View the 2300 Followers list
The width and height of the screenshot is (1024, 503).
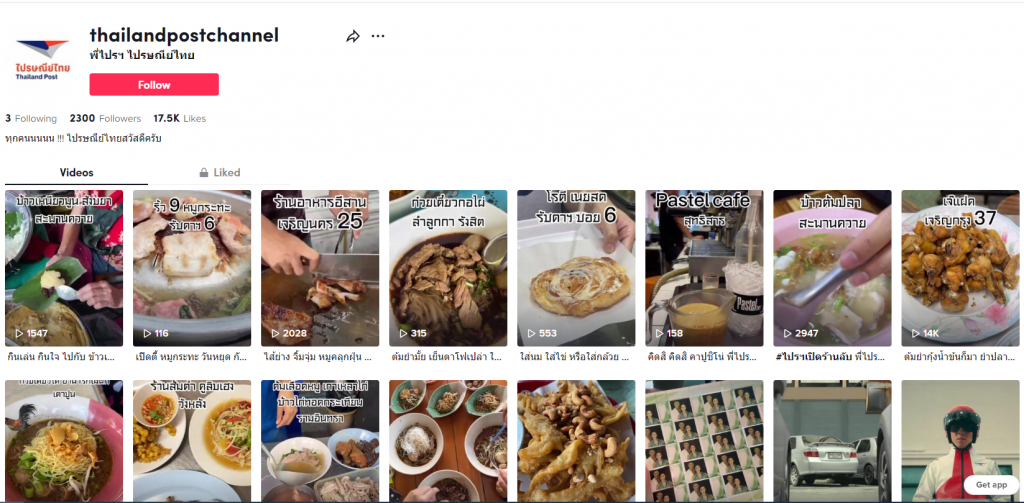(x=105, y=118)
